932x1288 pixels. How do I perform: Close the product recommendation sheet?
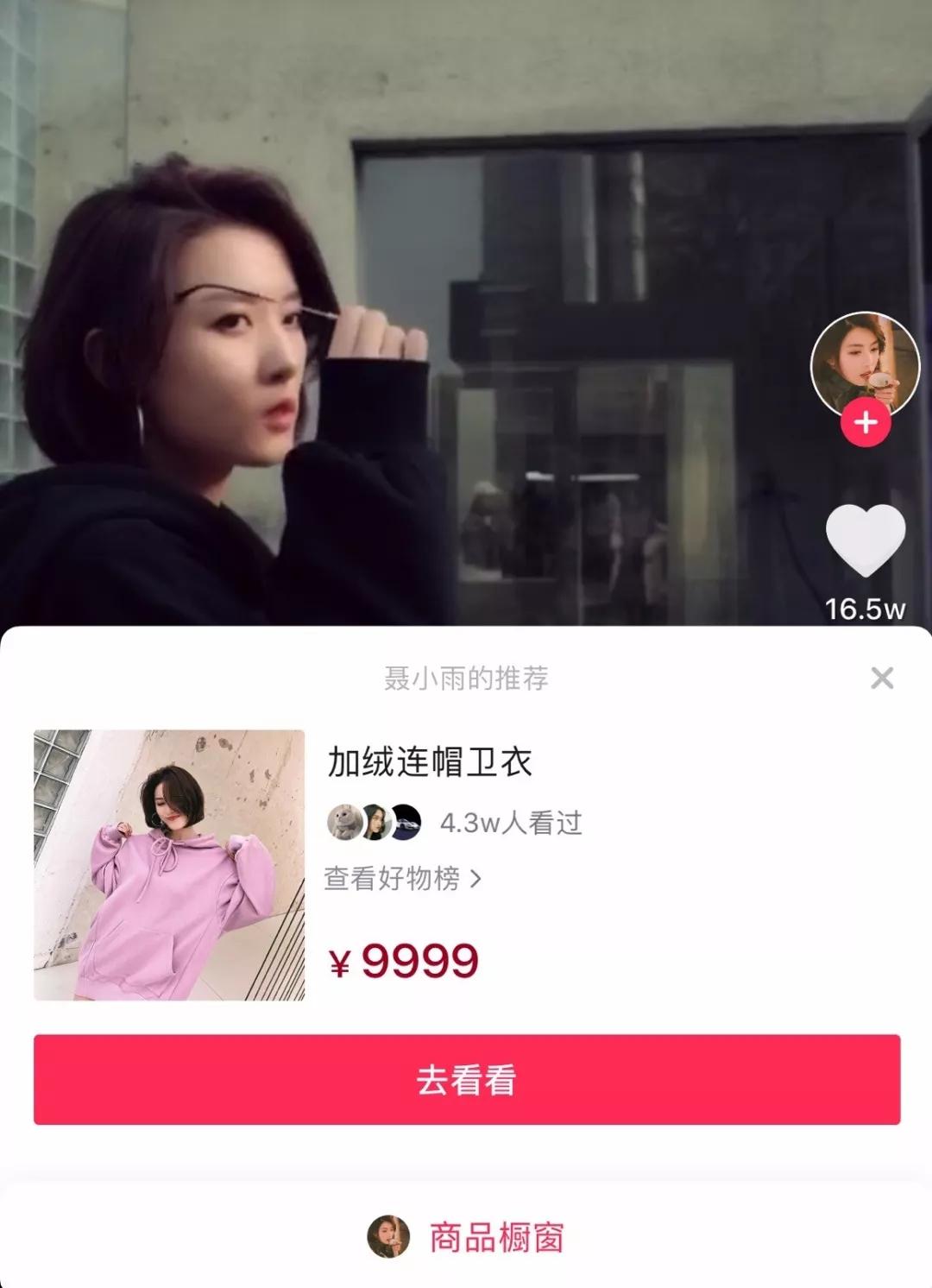(882, 678)
